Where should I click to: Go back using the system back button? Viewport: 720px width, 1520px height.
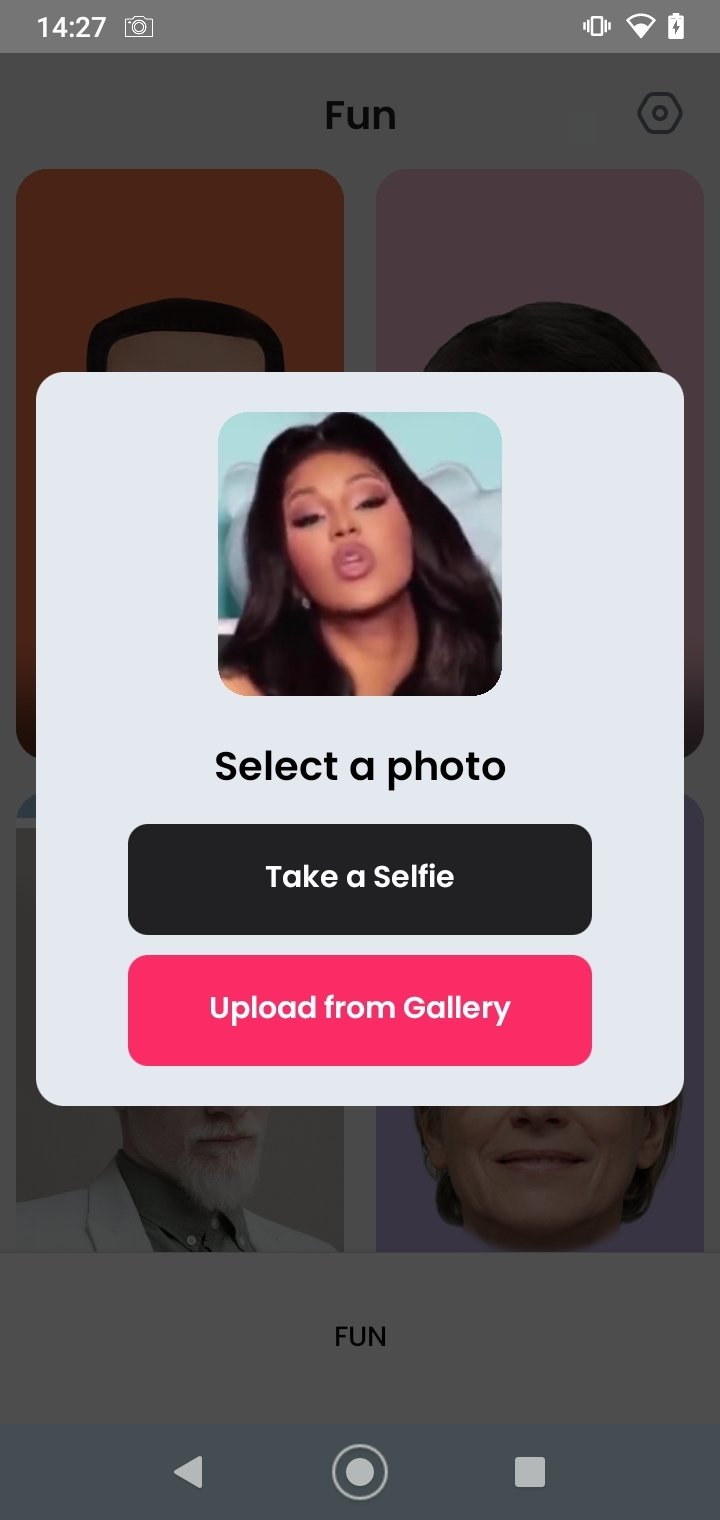(x=189, y=1471)
